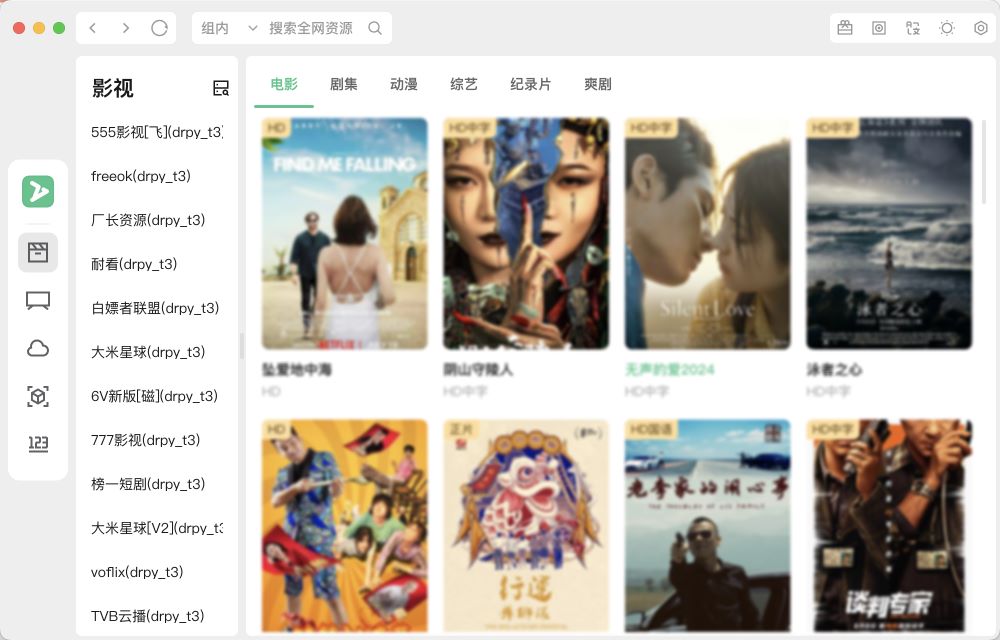Open the movie 坠爱地中海
The width and height of the screenshot is (1000, 640).
[x=344, y=234]
